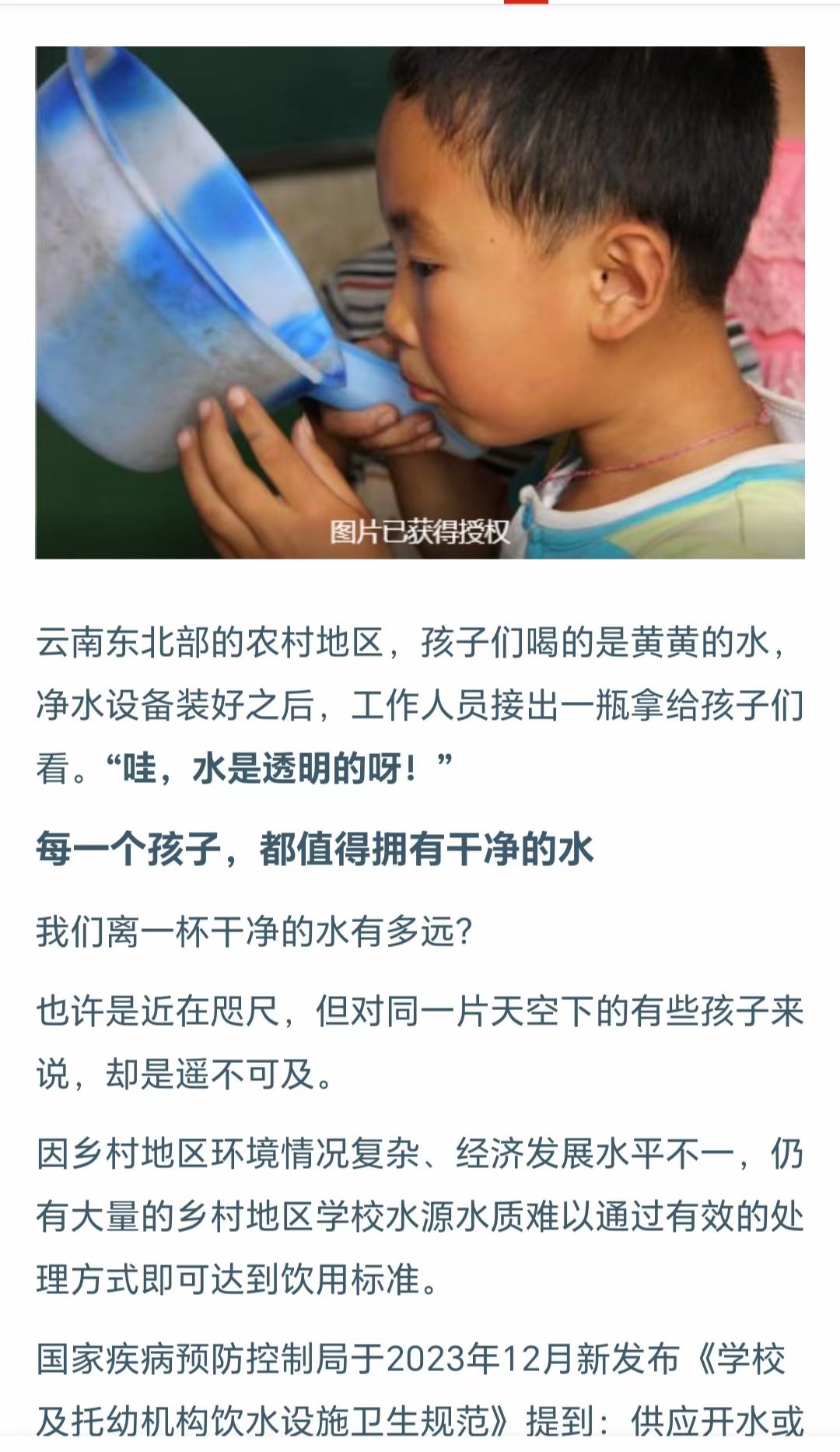Open the article photo of the boy drinking
840x1452 pixels.
pos(420,302)
